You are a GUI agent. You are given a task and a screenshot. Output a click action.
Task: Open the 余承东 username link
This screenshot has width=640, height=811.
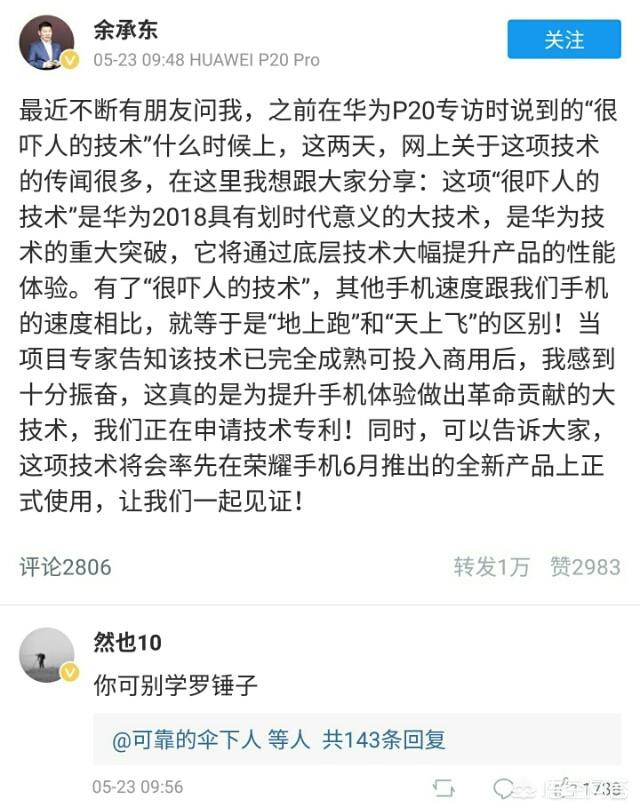[x=125, y=29]
